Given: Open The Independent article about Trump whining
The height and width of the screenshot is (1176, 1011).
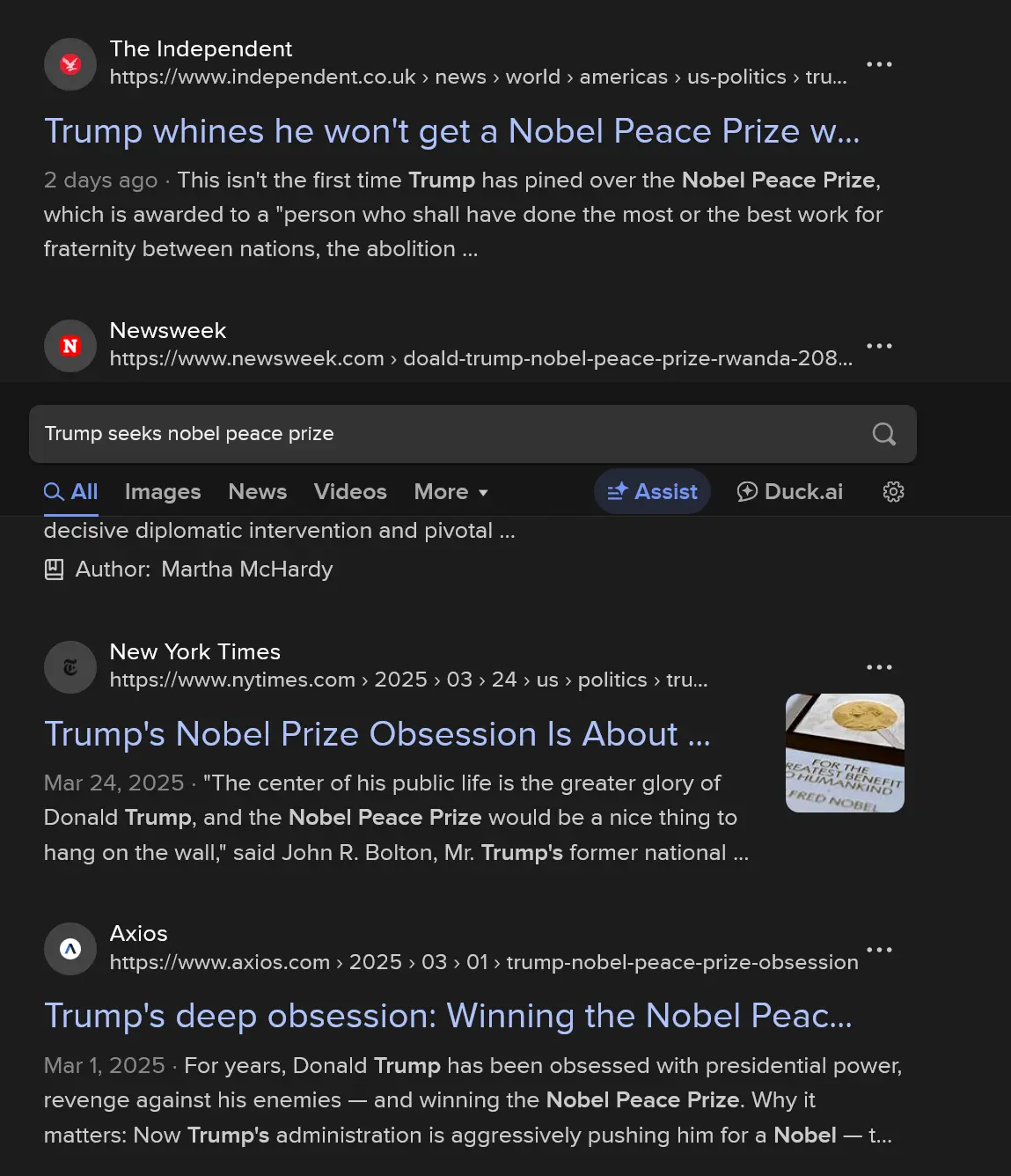Looking at the screenshot, I should tap(451, 131).
